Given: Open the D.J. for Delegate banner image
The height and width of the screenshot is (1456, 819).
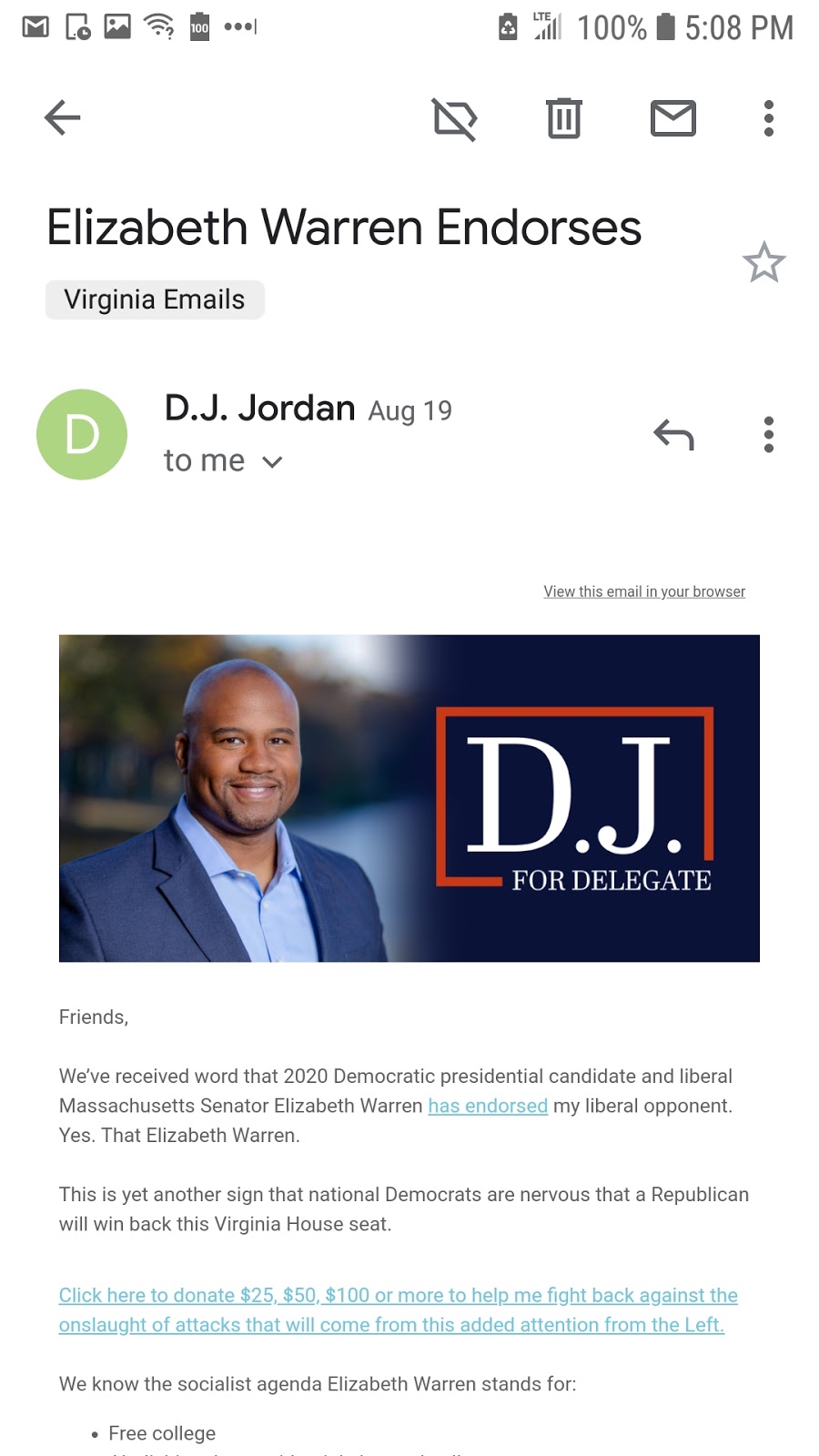Looking at the screenshot, I should [409, 798].
